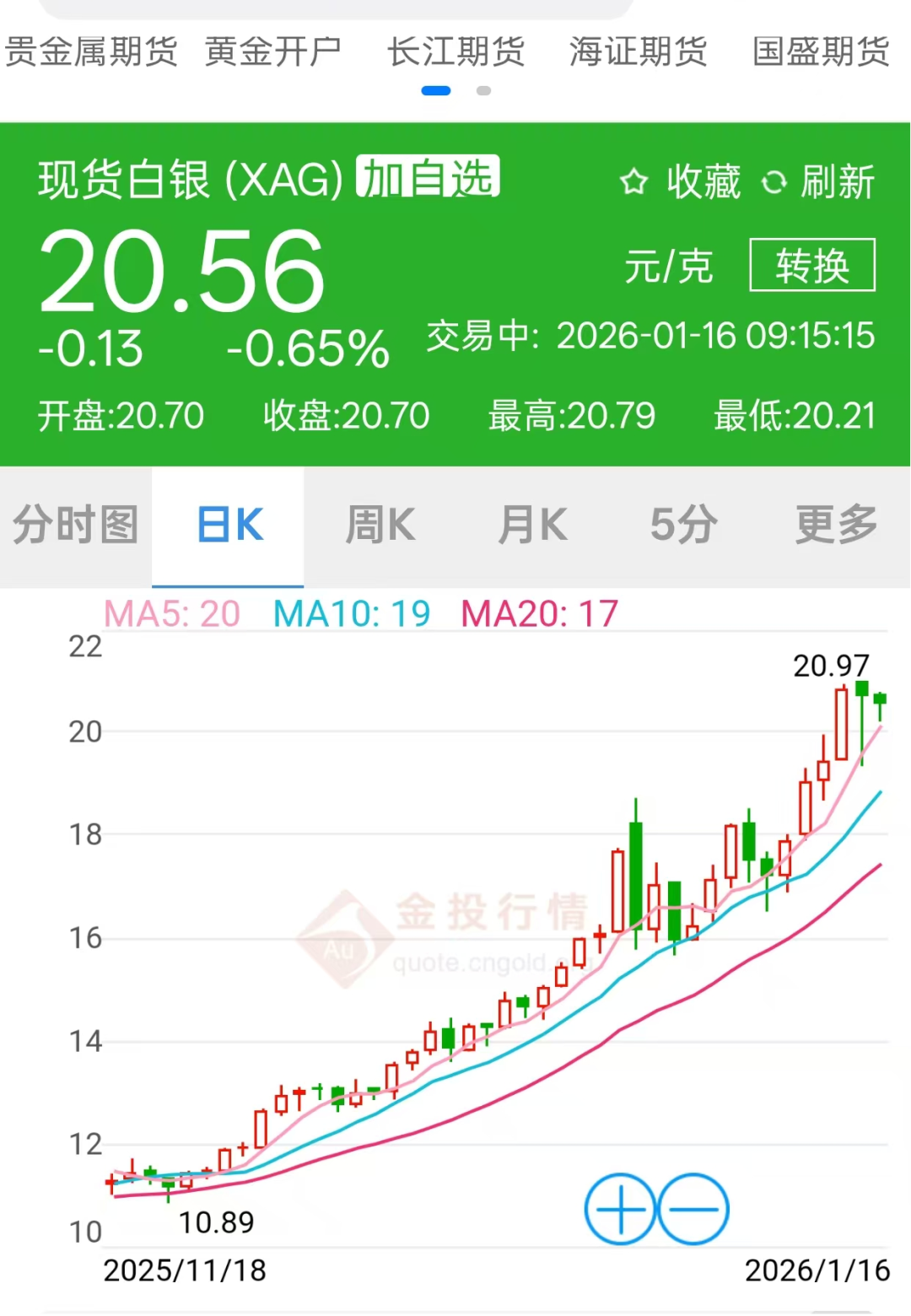
Task: Open the 黄金开户 link
Action: [272, 51]
